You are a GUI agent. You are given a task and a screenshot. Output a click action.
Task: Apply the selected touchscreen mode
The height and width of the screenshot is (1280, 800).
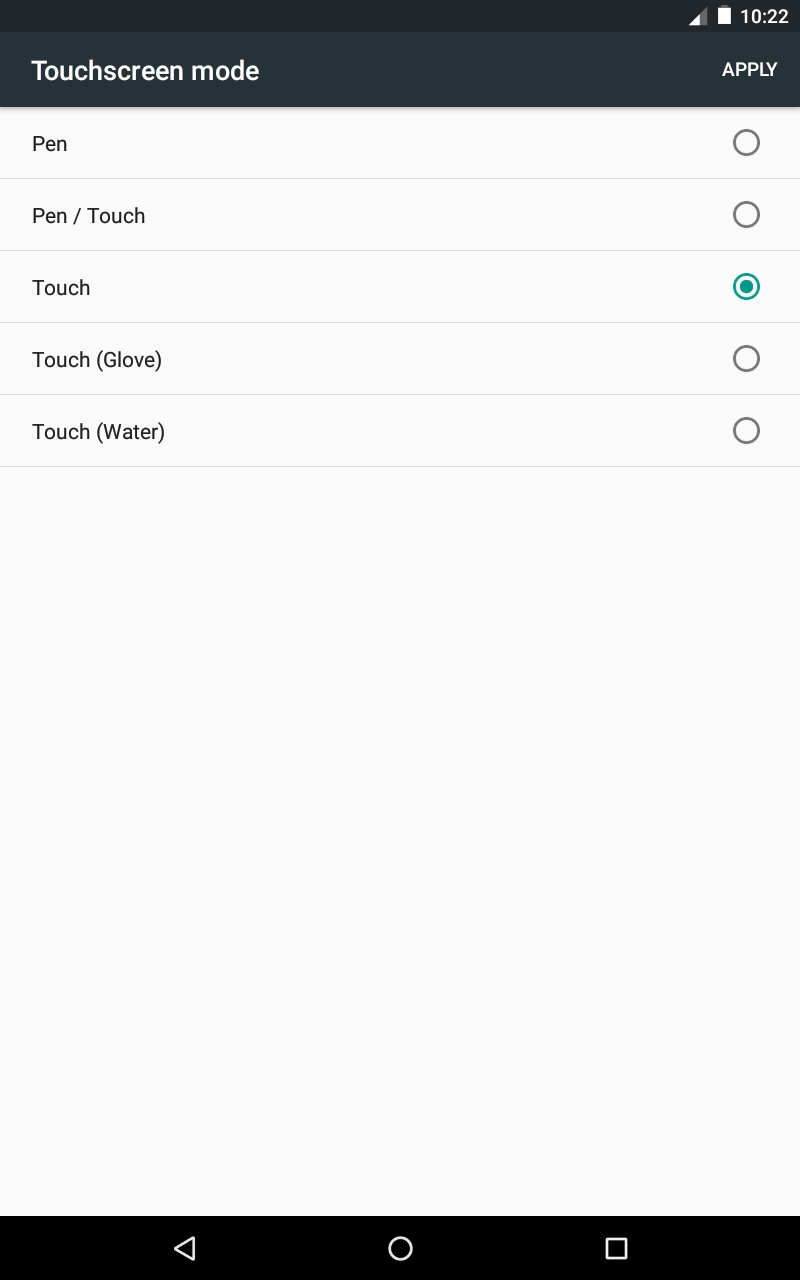pos(749,70)
